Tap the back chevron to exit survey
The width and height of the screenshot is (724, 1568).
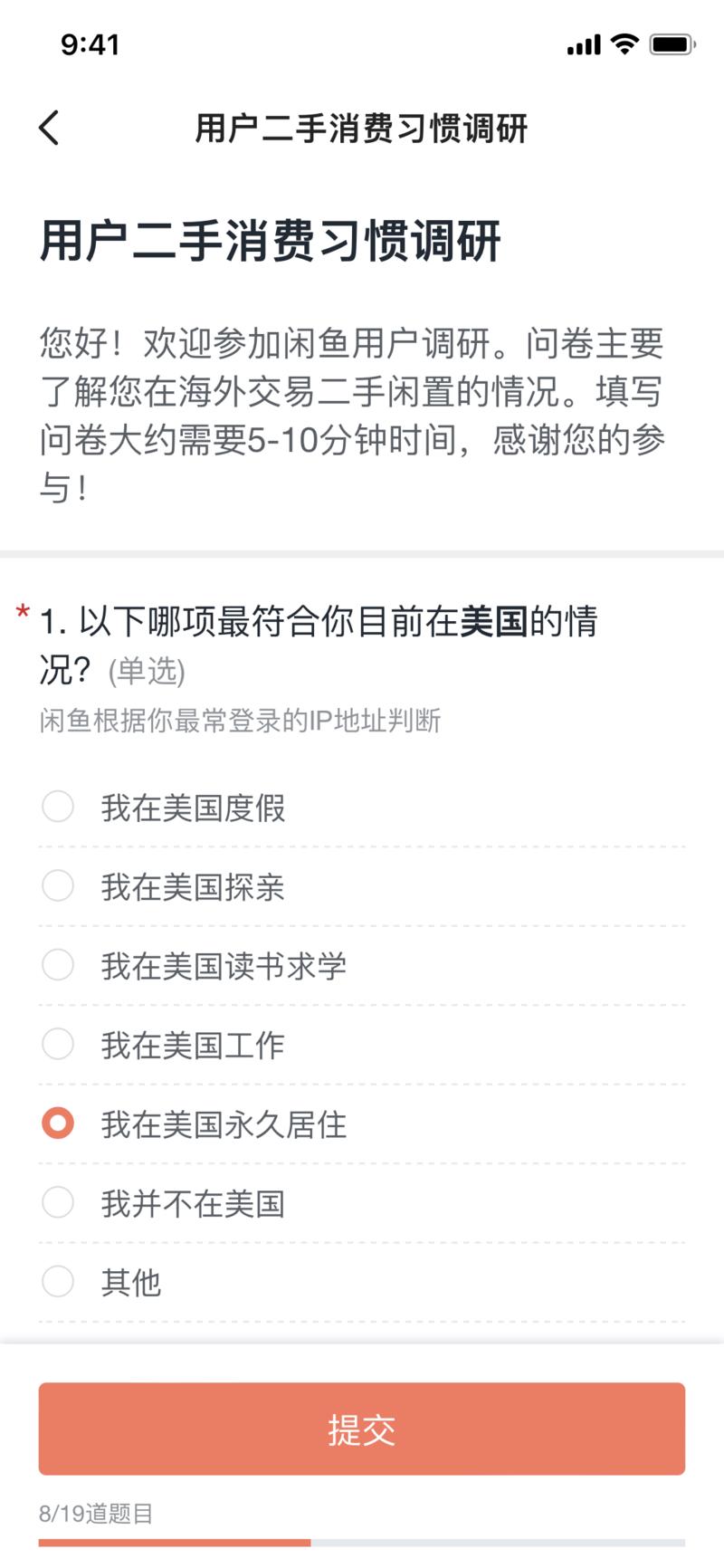[x=49, y=129]
